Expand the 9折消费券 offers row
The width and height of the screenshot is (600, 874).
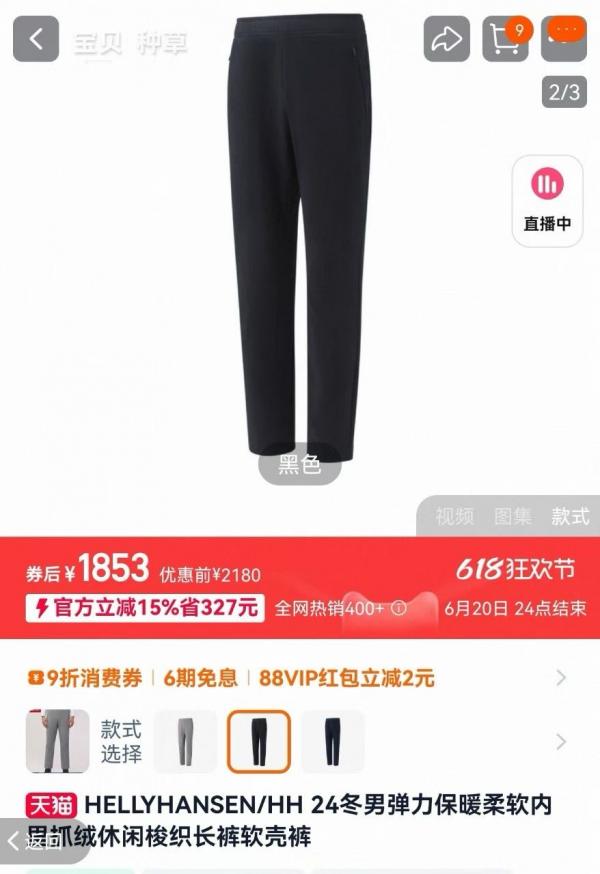click(x=561, y=678)
